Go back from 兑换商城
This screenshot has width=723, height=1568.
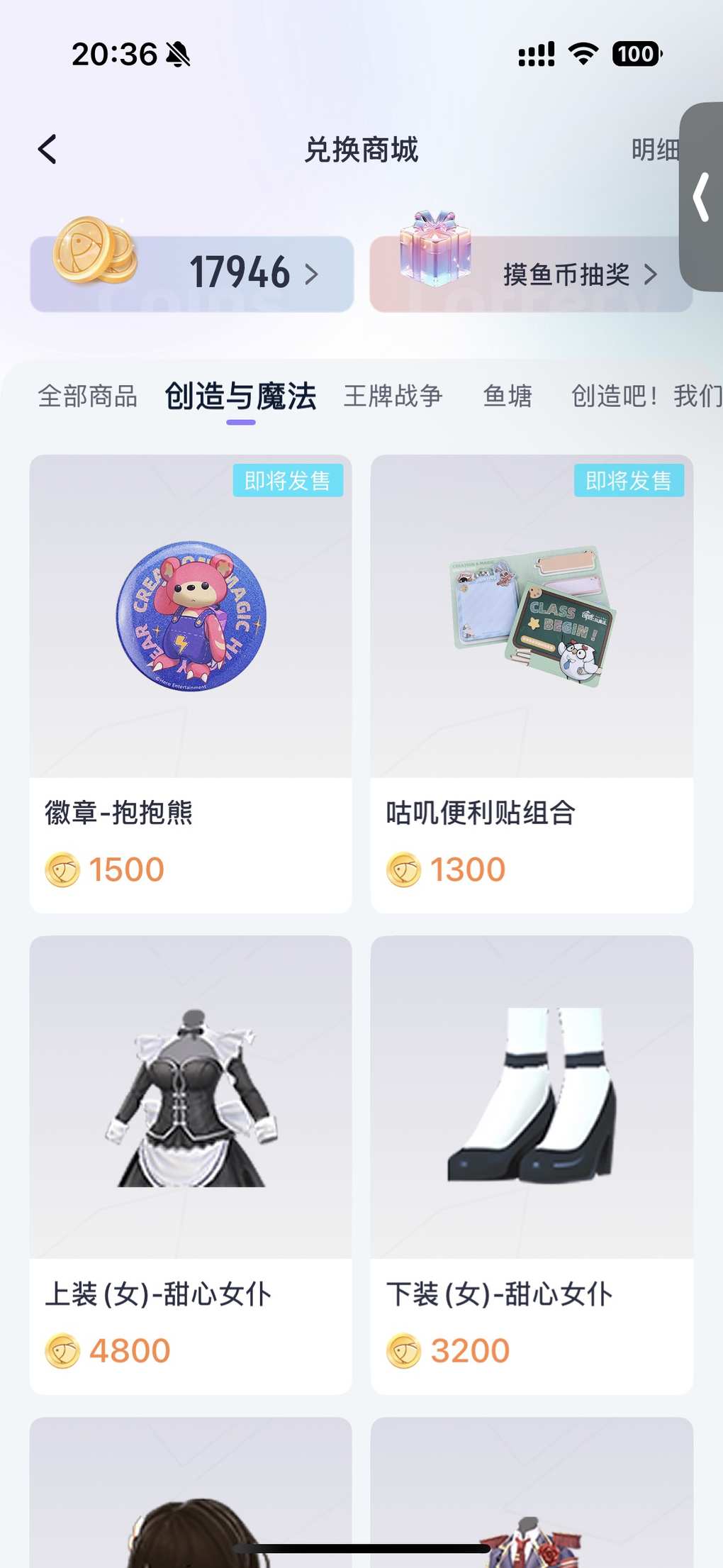47,150
